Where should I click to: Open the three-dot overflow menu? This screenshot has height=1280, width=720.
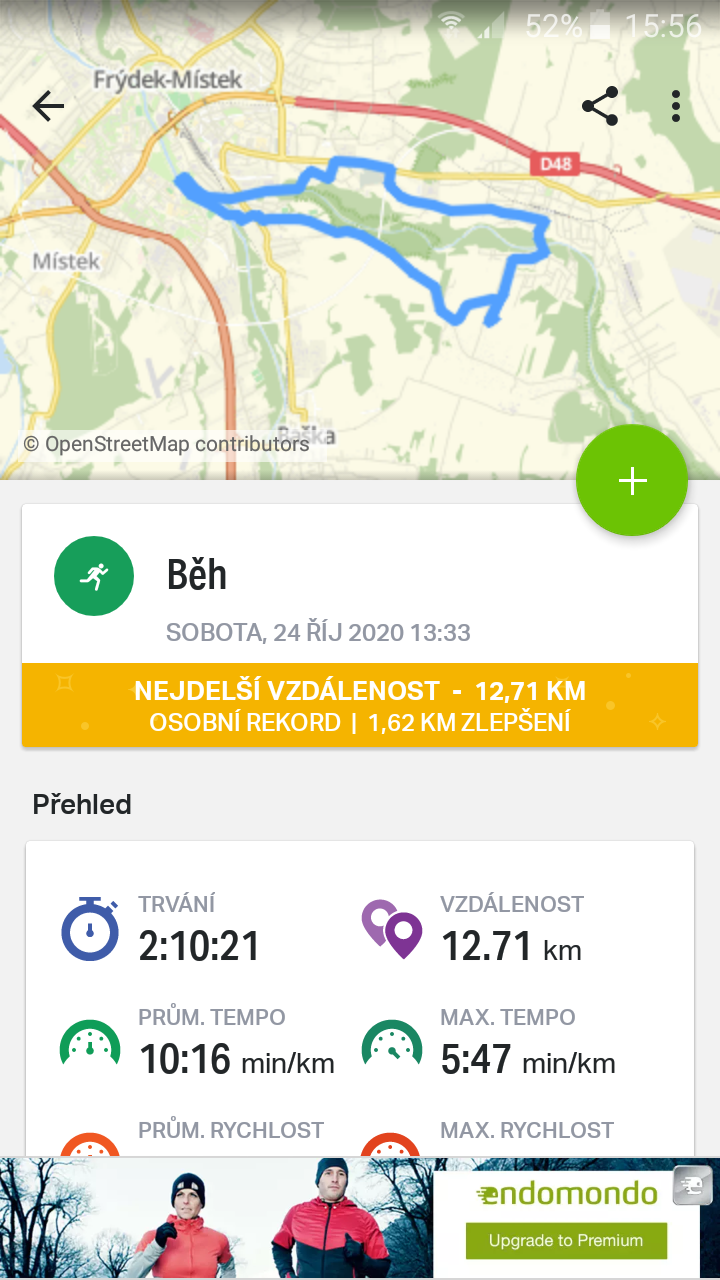click(x=676, y=106)
